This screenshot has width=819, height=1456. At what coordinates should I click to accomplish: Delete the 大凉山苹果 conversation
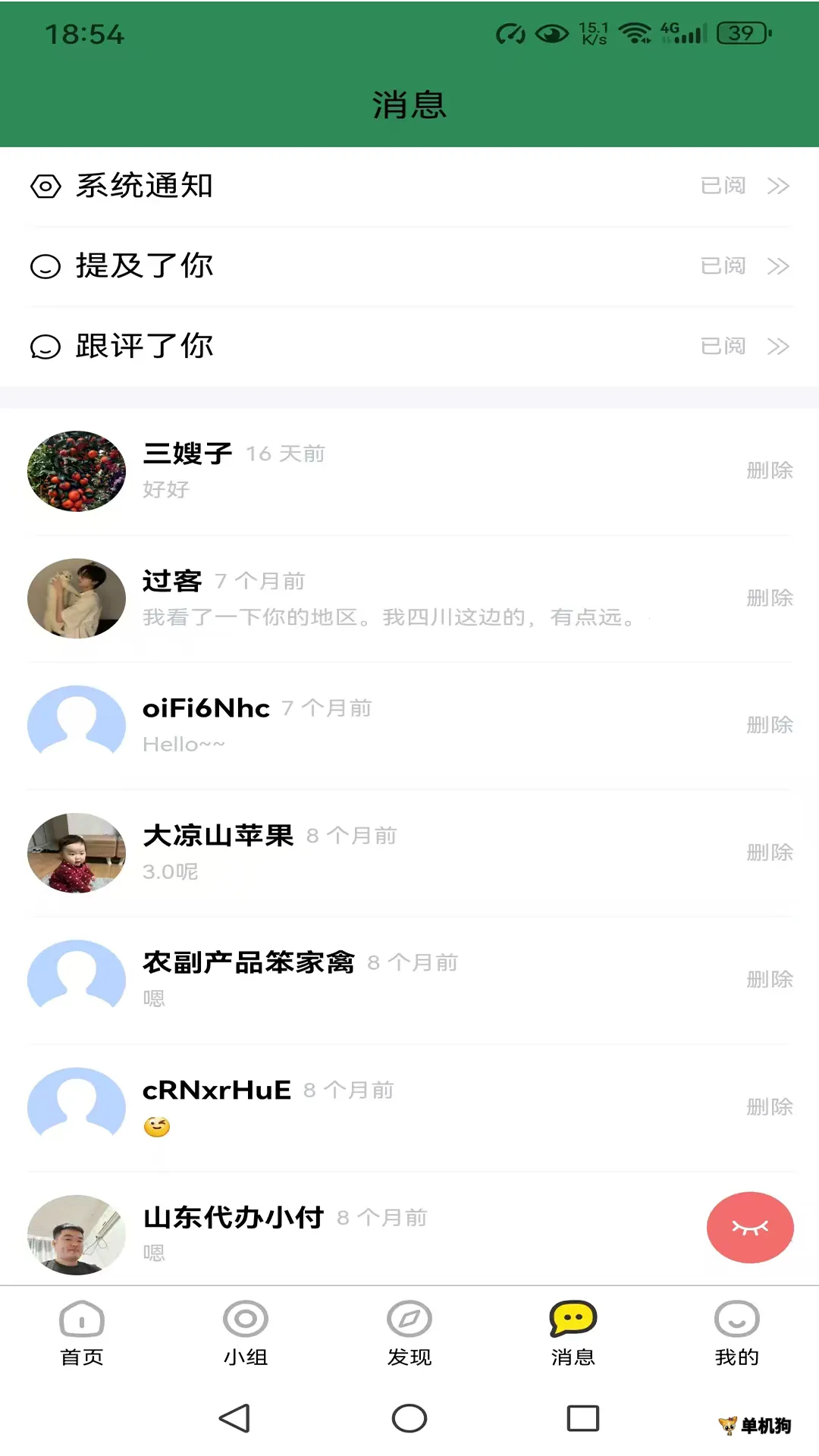point(769,853)
